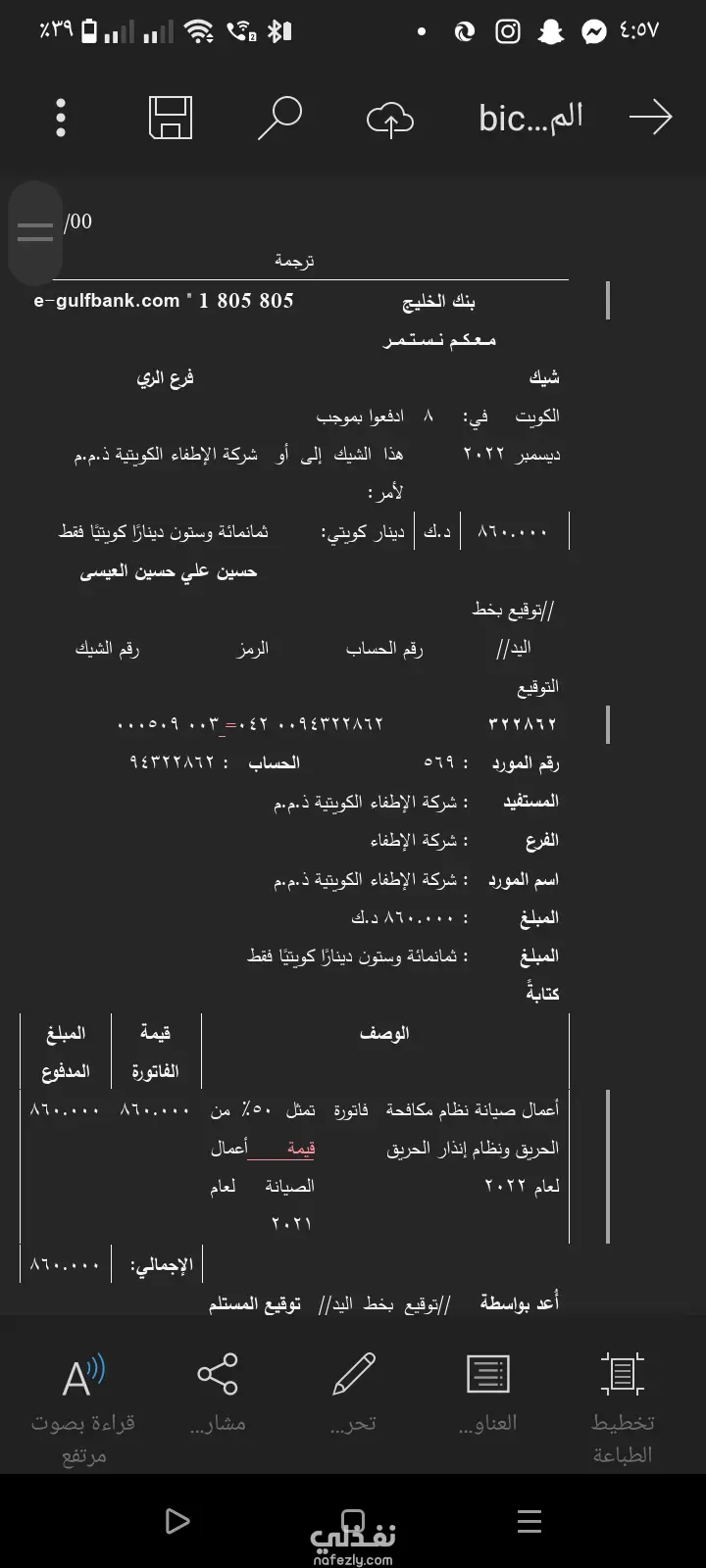706x1568 pixels.
Task: Open the headings (العناوين) view
Action: click(487, 1393)
